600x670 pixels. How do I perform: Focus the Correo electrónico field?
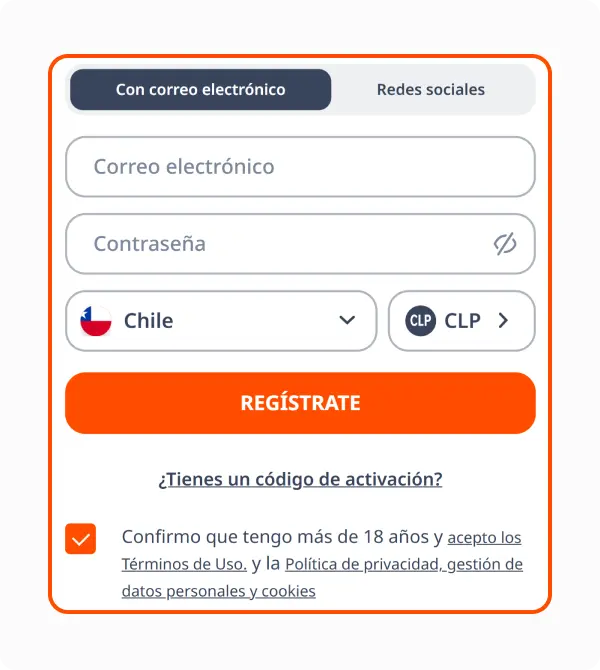(x=300, y=167)
